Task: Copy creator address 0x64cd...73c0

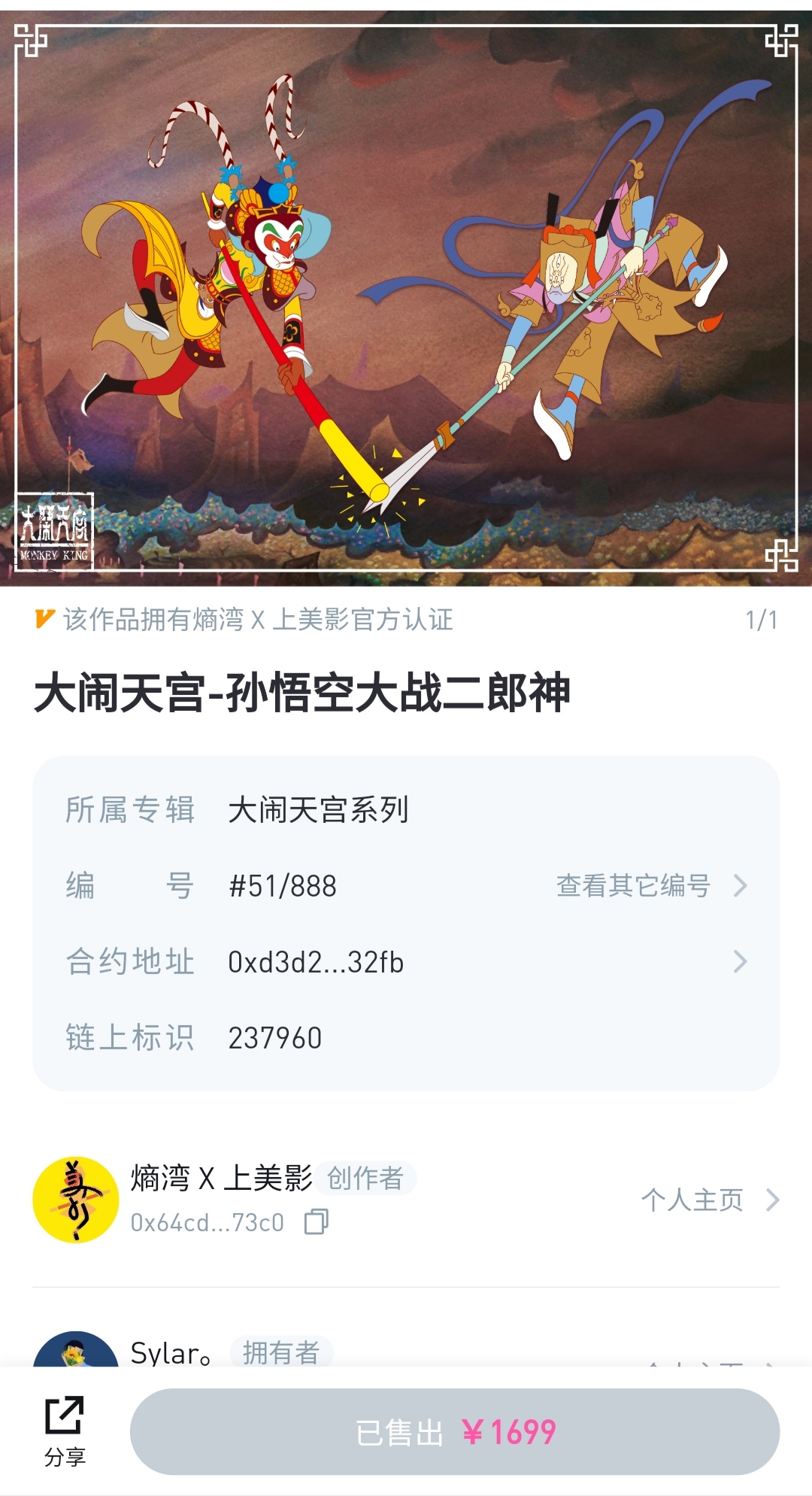Action: point(317,1222)
